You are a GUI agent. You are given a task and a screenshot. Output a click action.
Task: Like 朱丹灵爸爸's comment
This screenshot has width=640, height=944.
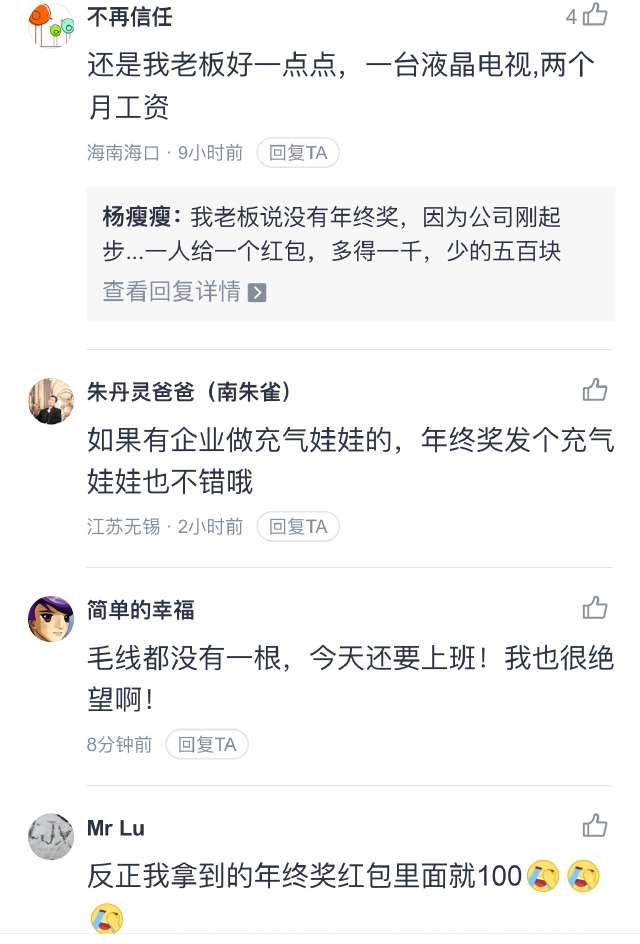point(595,390)
